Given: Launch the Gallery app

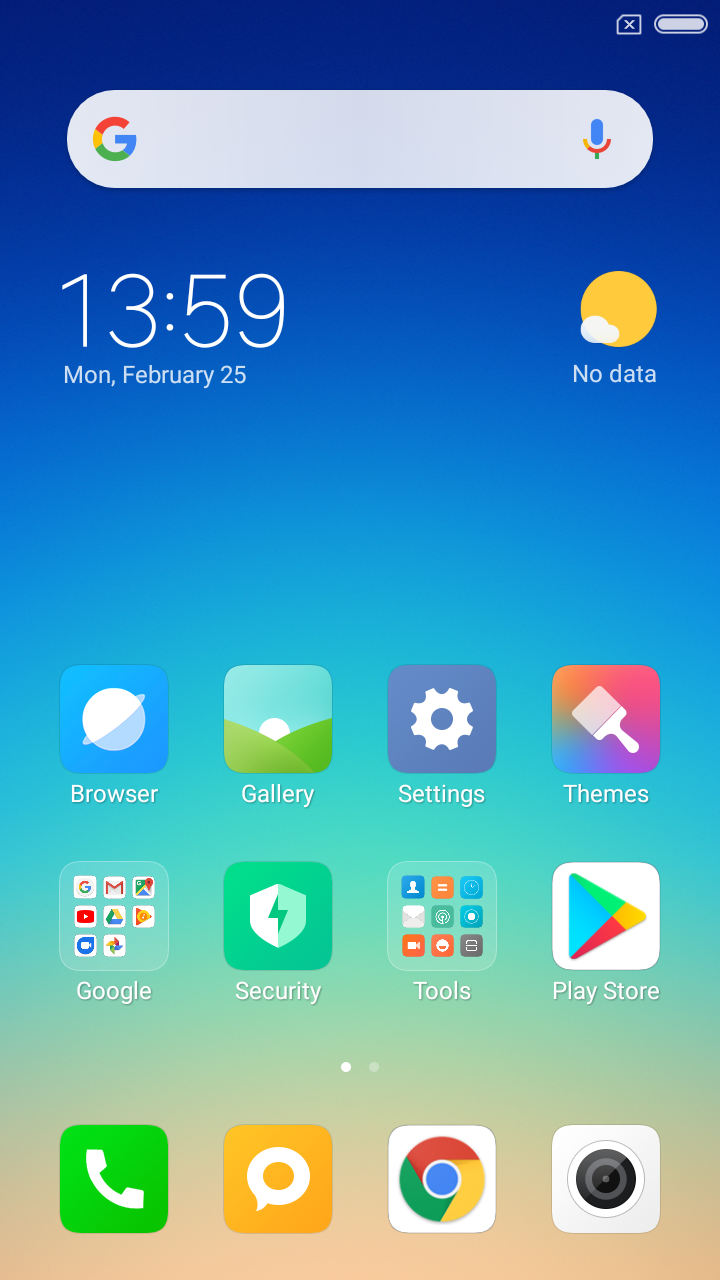Looking at the screenshot, I should 278,719.
